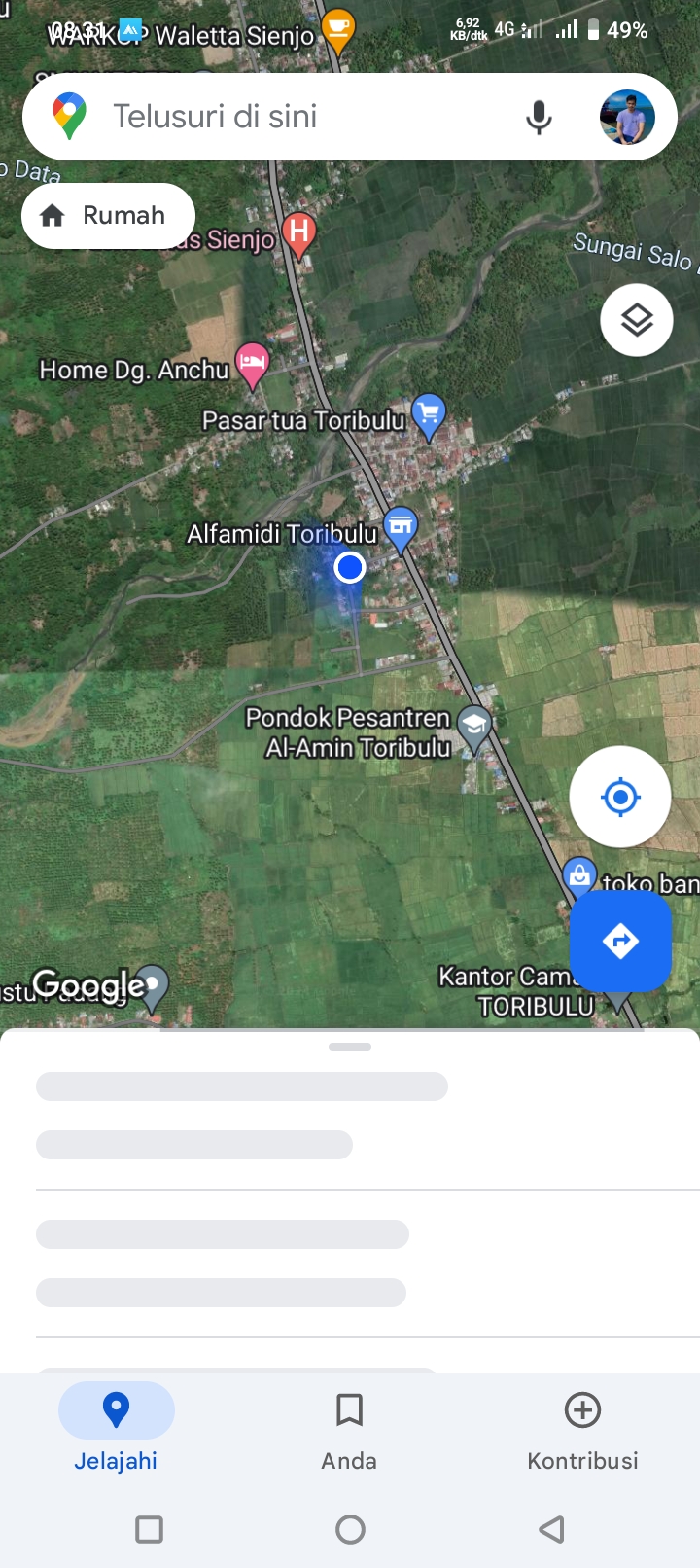Tap the Waletta Sienjo cafe marker
This screenshot has height=1568, width=700.
pyautogui.click(x=337, y=32)
